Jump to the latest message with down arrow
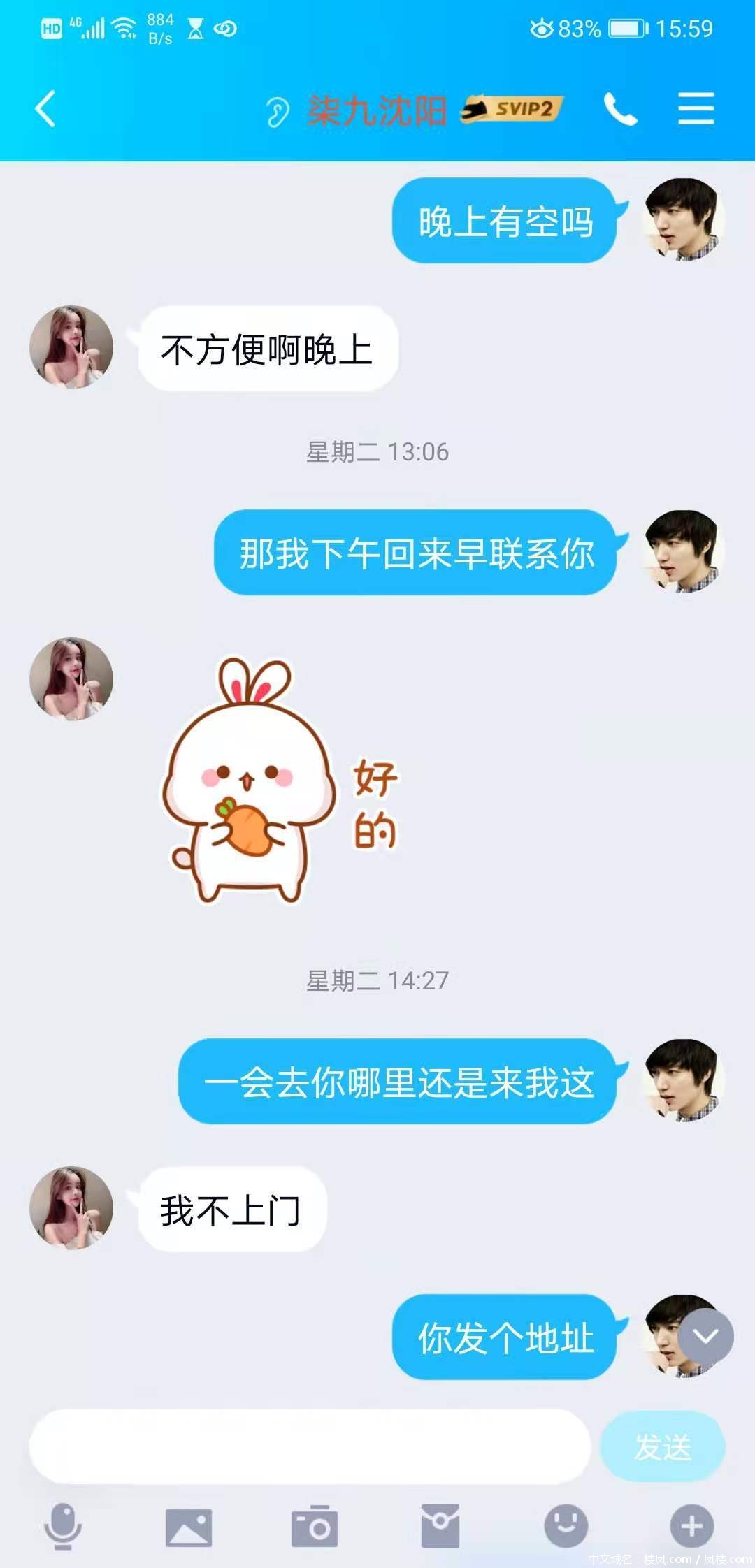Screen dimensions: 755x1568 (x=705, y=1336)
